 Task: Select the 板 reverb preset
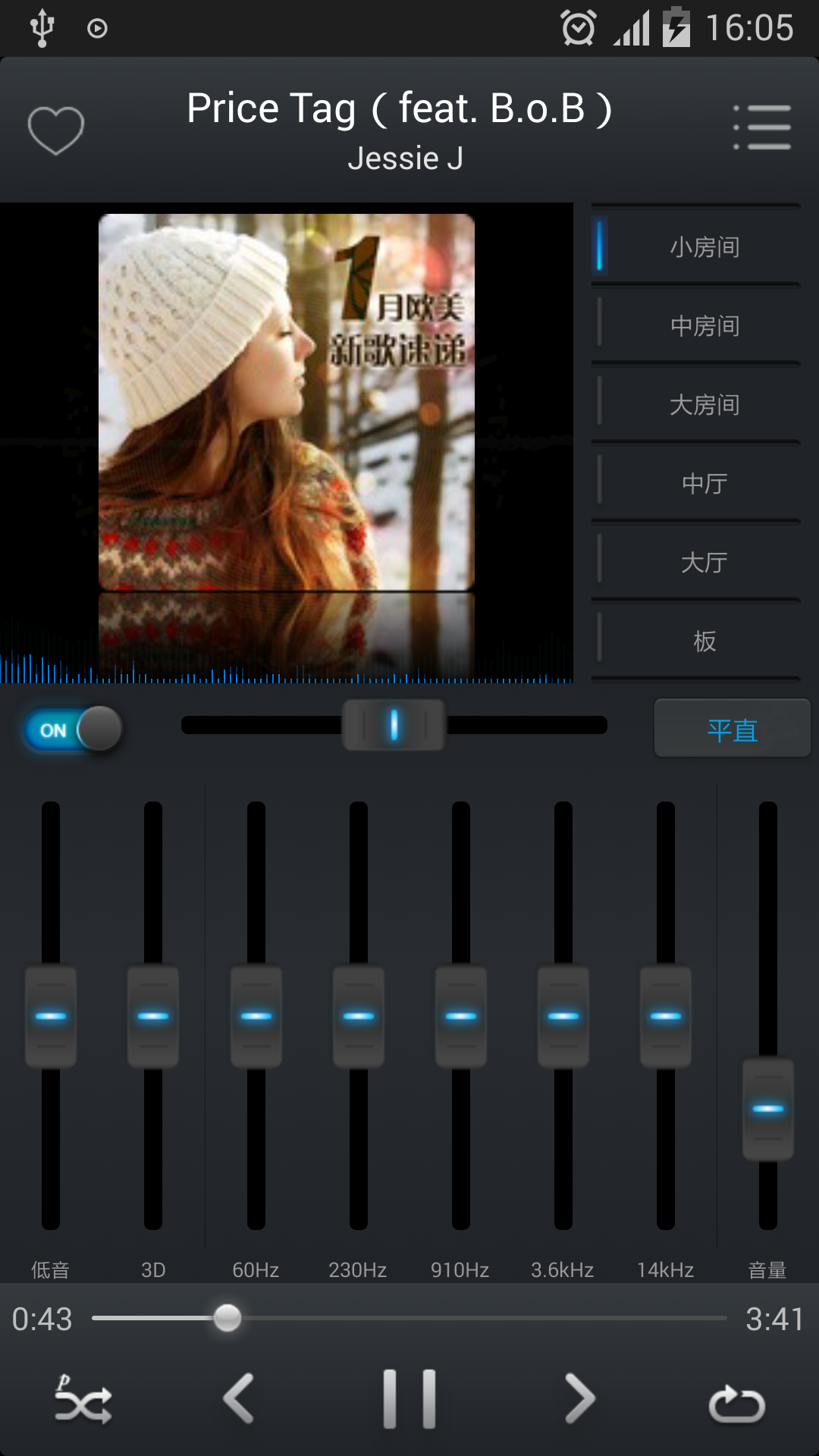(x=704, y=642)
